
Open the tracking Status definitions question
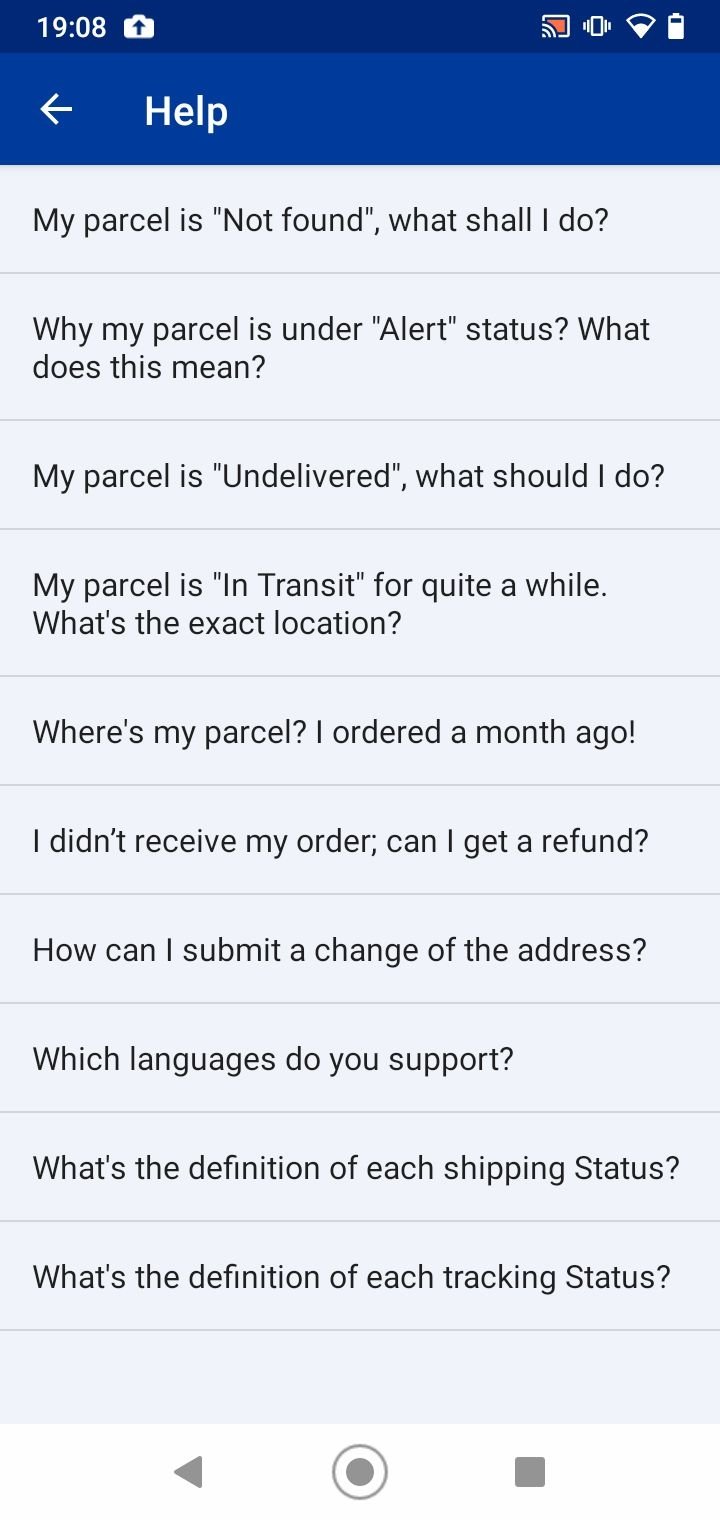[360, 1276]
